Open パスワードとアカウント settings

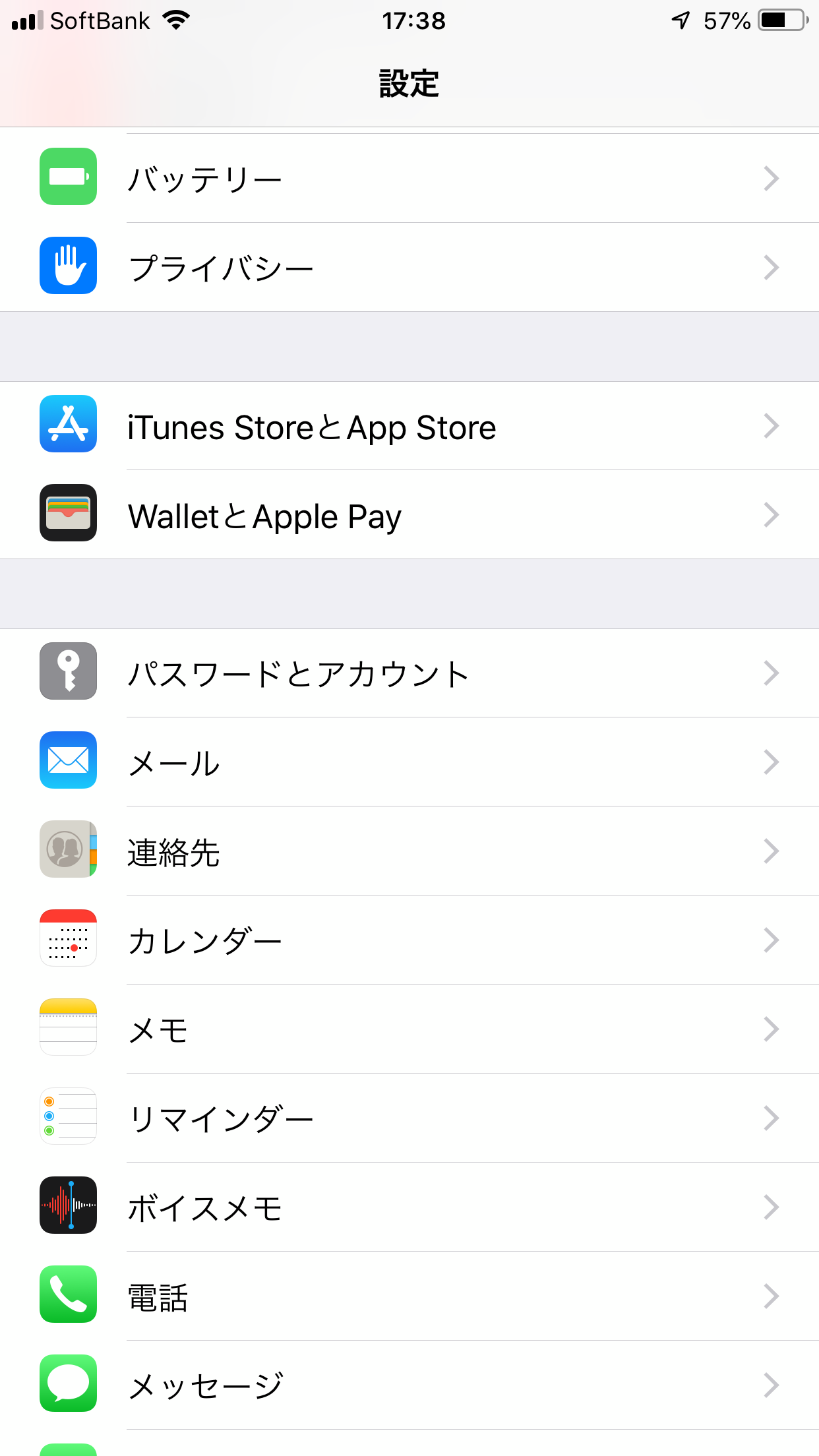coord(409,673)
